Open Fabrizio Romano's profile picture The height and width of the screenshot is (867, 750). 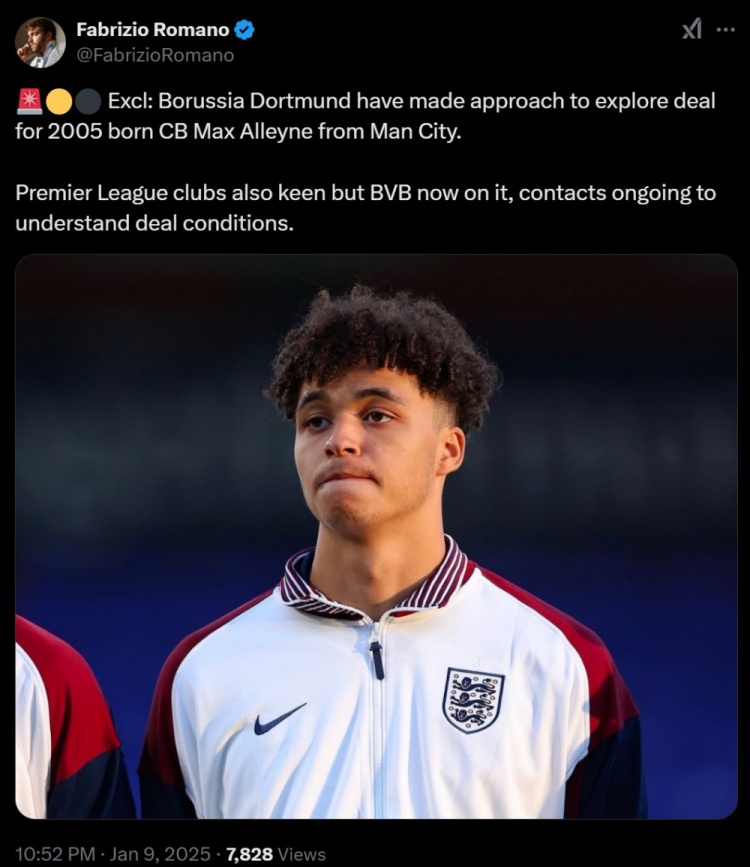click(40, 43)
